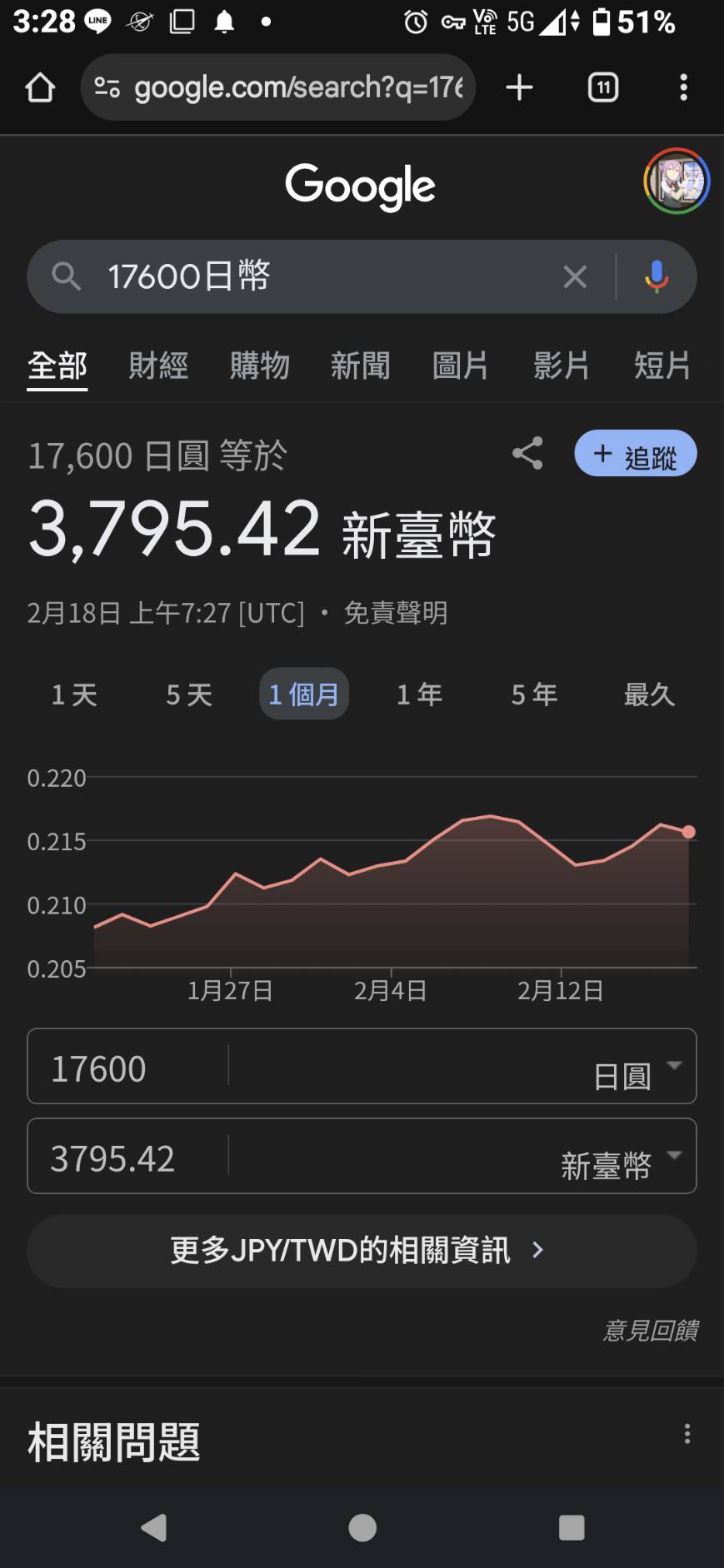Select the 1 天 chart range

click(x=74, y=694)
